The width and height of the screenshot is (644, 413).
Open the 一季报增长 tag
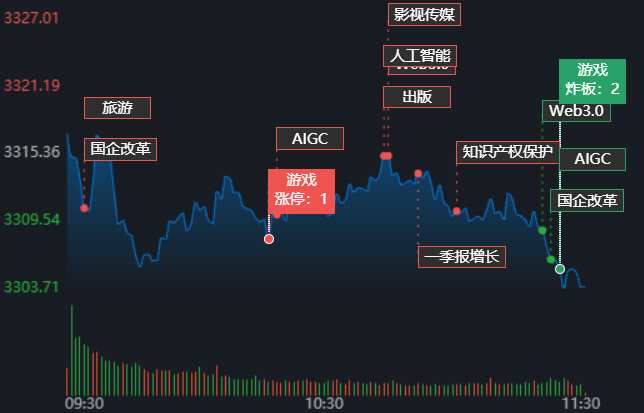pyautogui.click(x=462, y=257)
